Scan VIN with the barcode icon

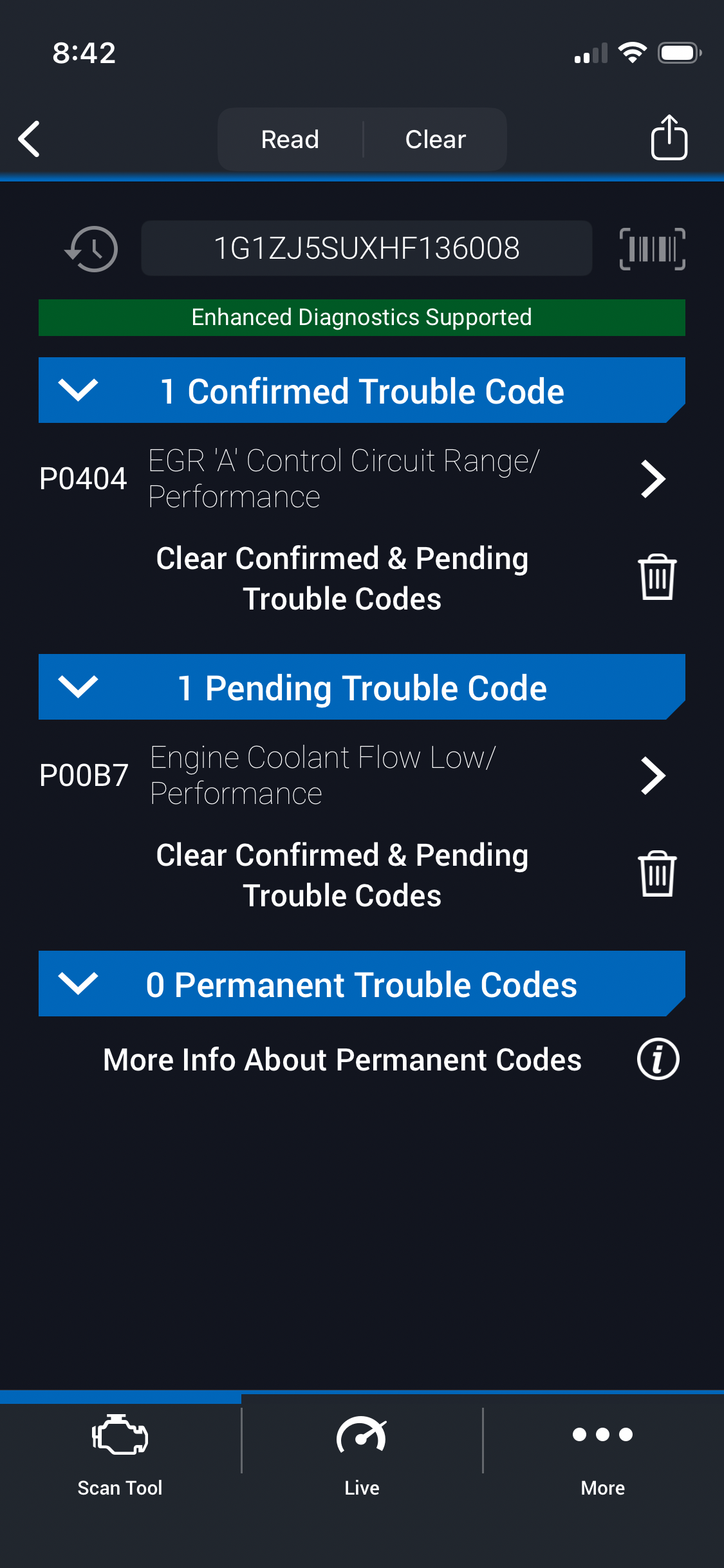point(652,248)
